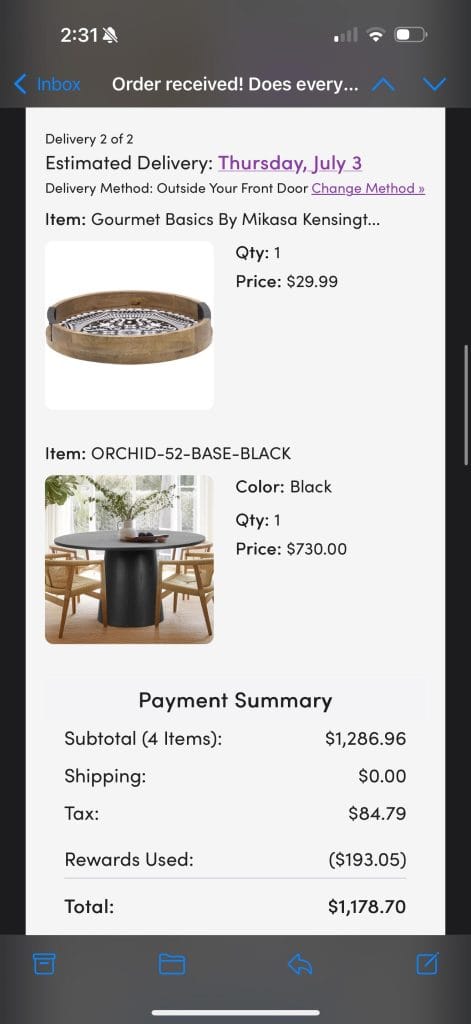Compose a new email
The image size is (471, 1024).
(x=427, y=963)
